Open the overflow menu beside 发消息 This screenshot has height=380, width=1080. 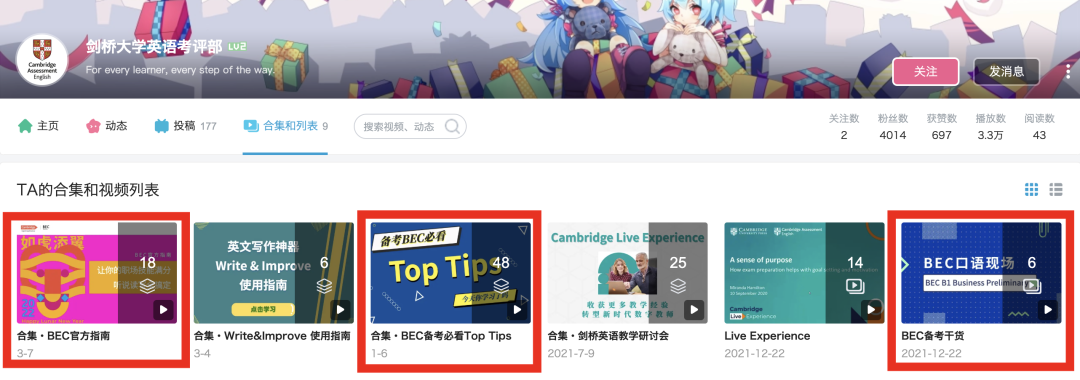1068,72
